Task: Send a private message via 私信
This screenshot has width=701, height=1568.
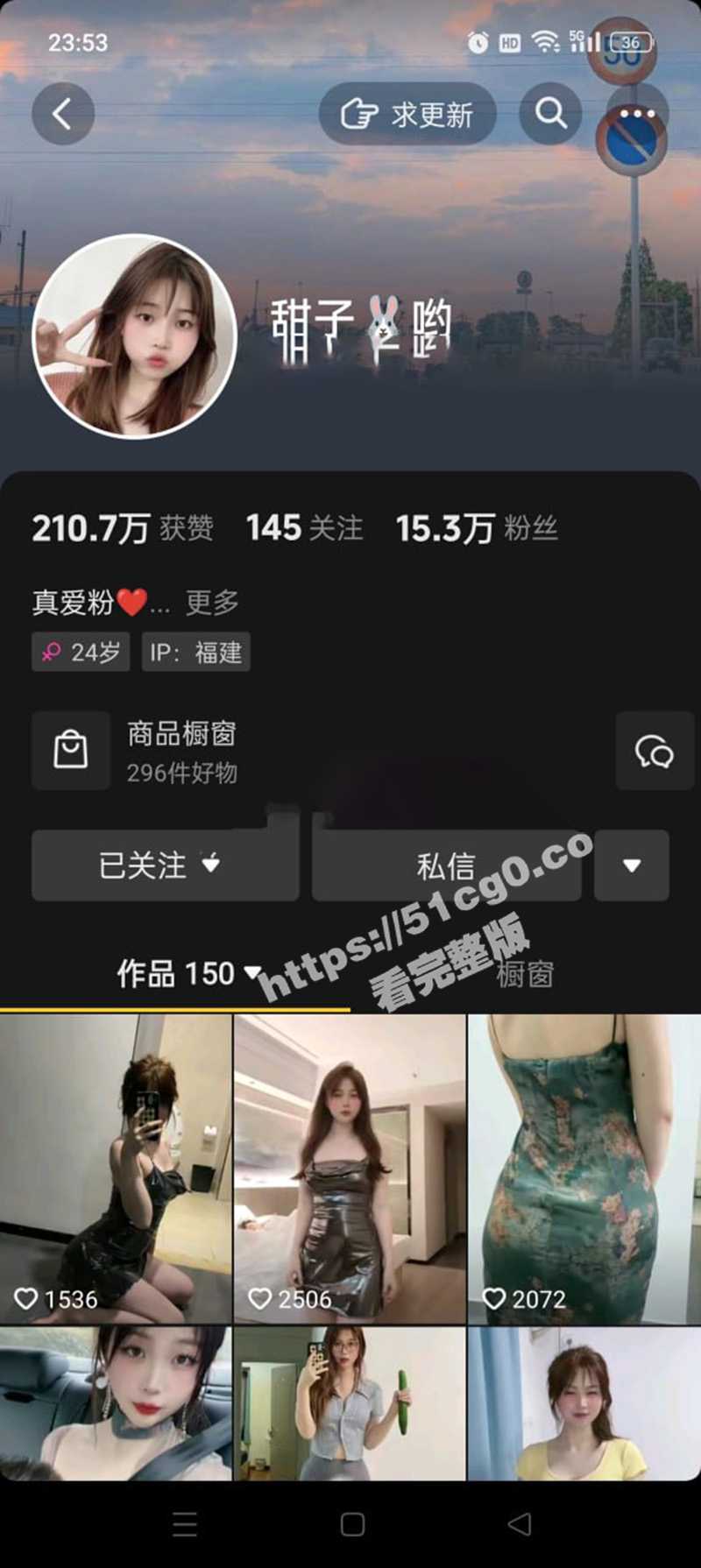Action: tap(446, 865)
